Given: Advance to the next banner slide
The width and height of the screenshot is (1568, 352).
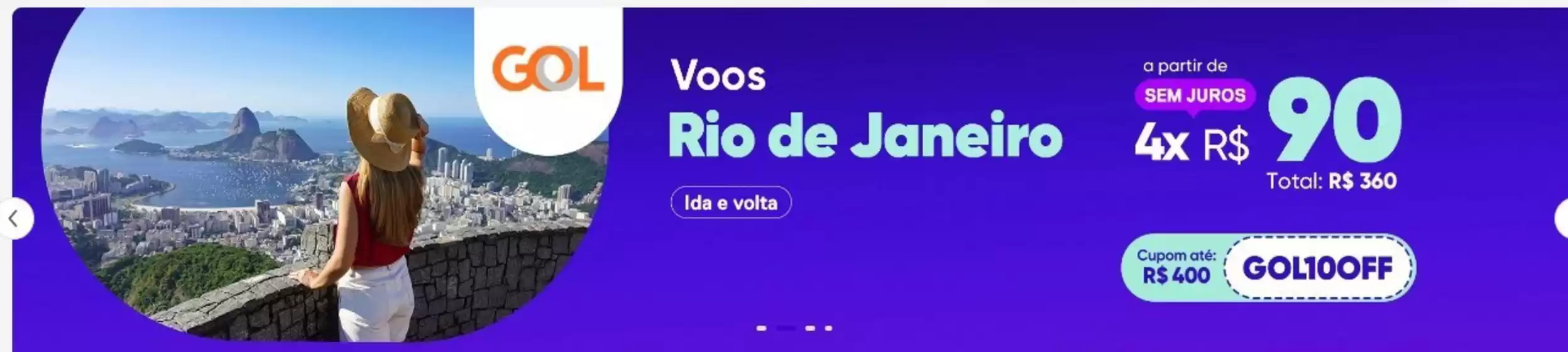Looking at the screenshot, I should point(1561,218).
